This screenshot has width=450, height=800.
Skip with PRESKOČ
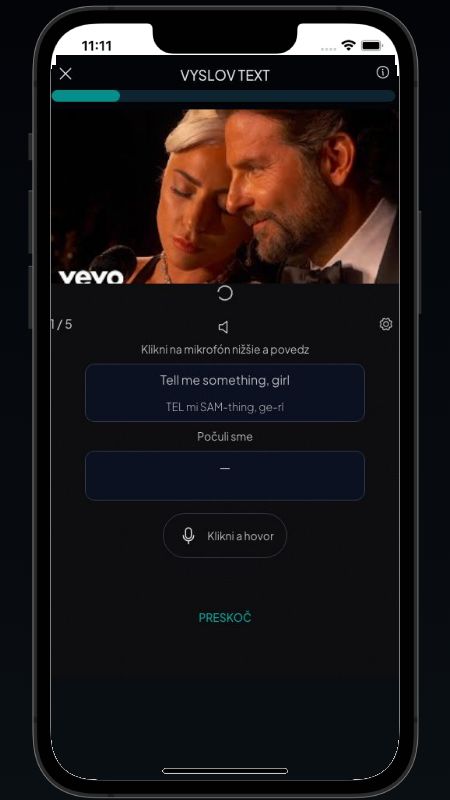click(225, 617)
